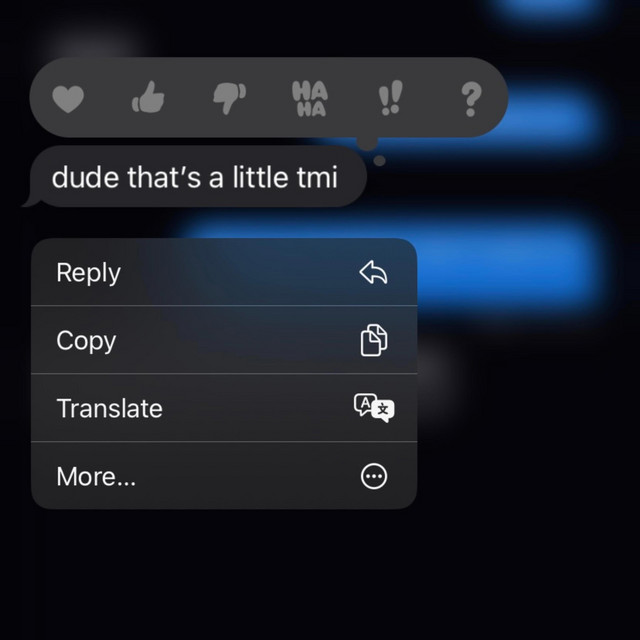React with the heart tapback
640x640 pixels.
click(68, 98)
